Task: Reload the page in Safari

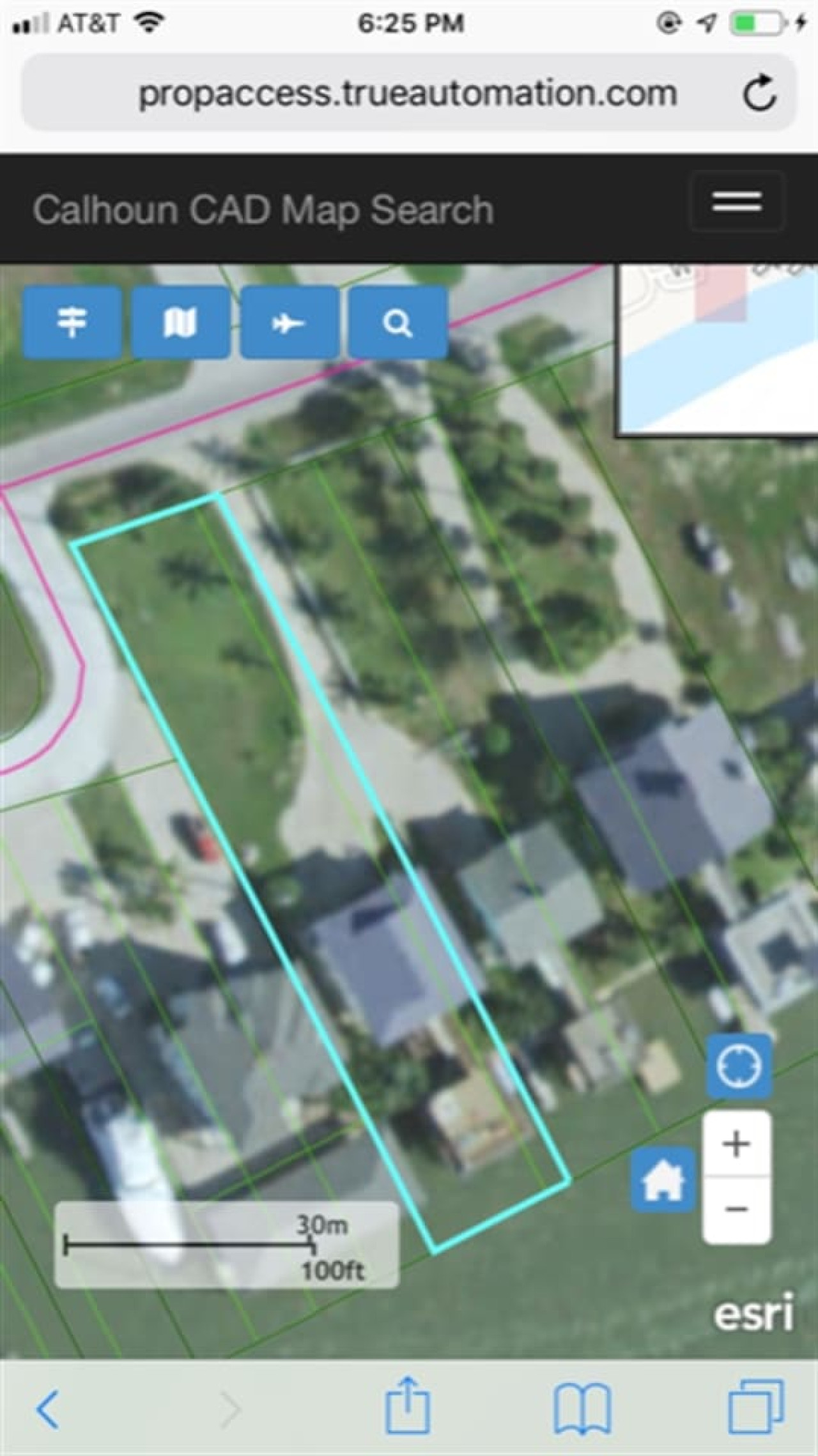Action: tap(759, 94)
